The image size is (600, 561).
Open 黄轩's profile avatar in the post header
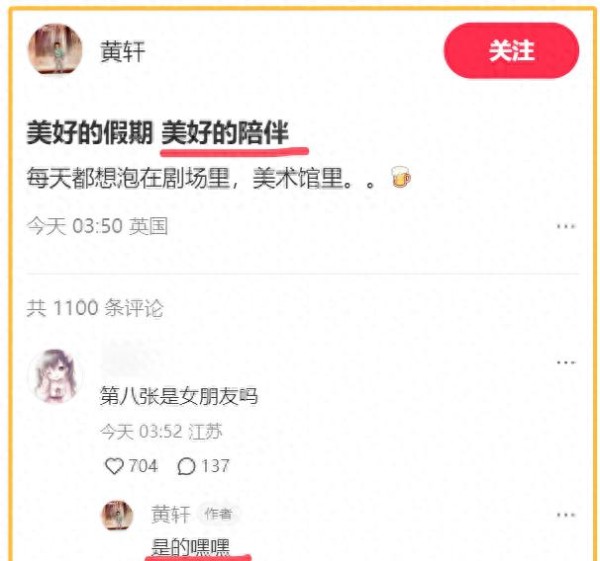56,50
